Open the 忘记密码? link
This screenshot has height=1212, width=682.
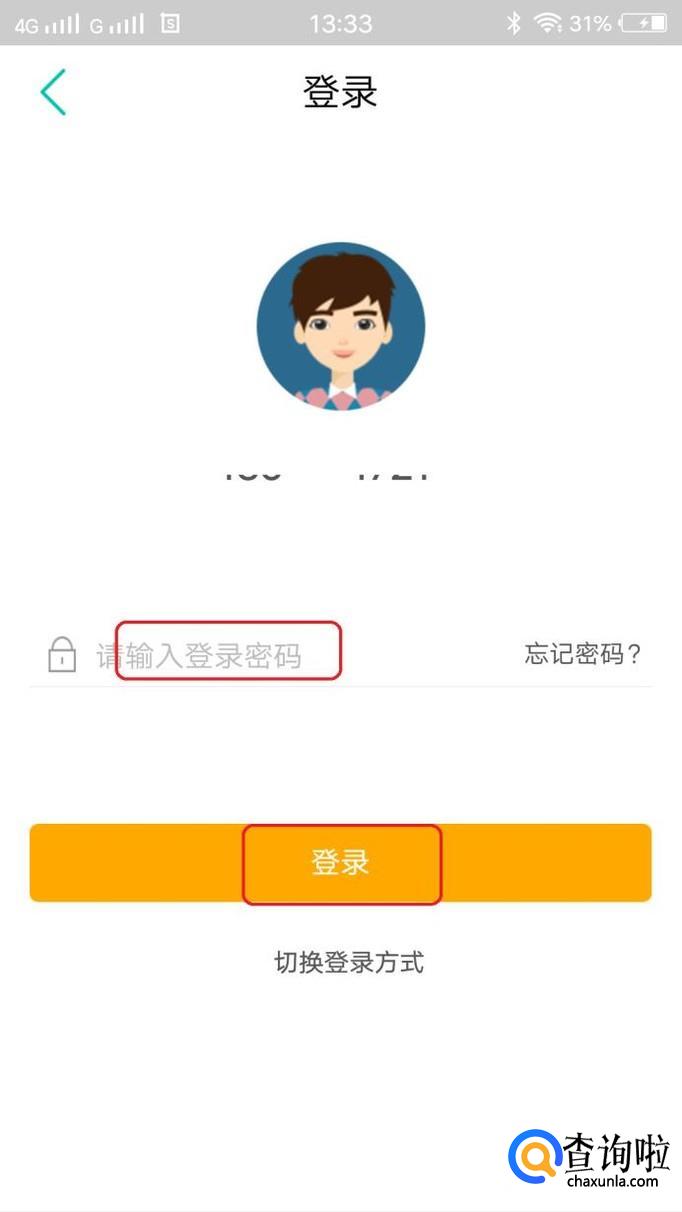582,654
